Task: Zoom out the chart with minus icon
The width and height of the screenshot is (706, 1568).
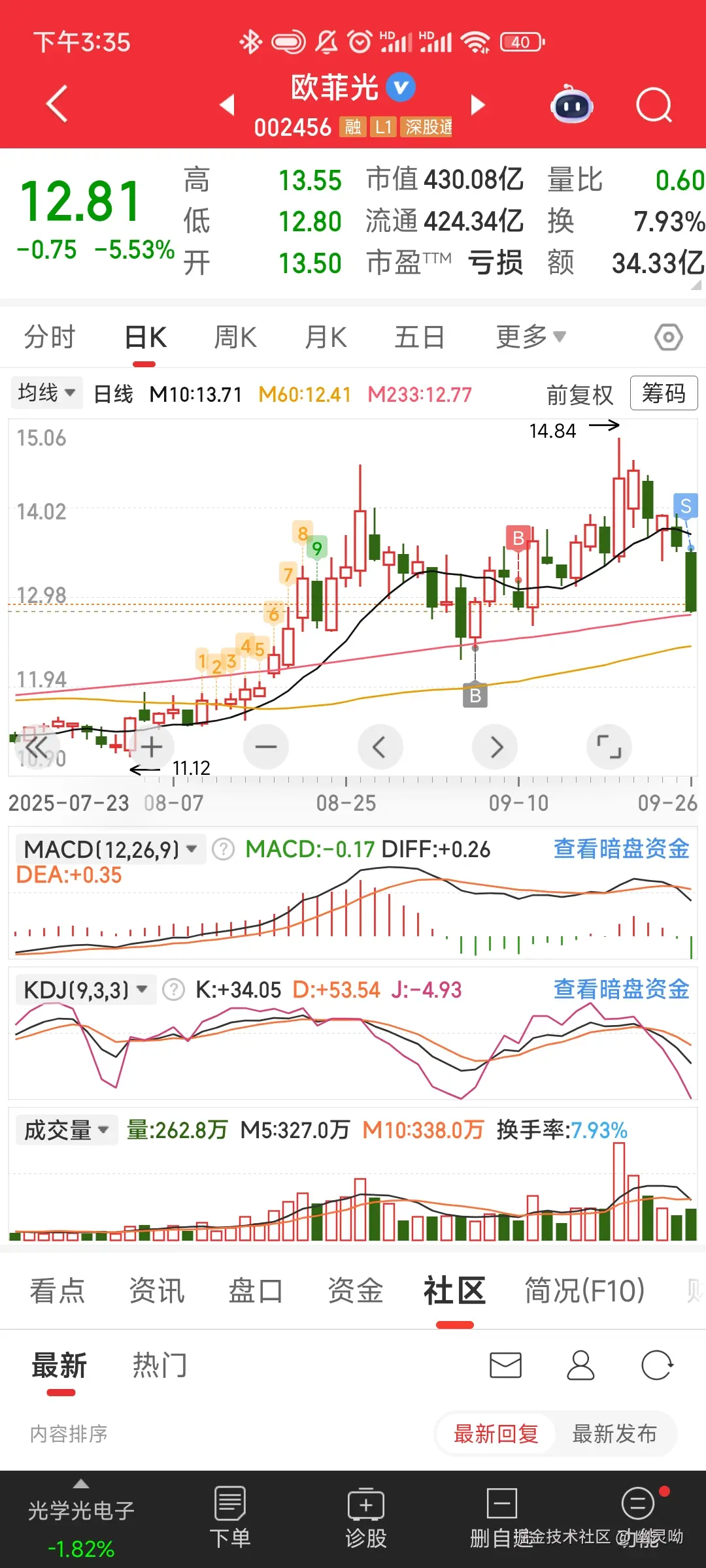Action: 265,747
